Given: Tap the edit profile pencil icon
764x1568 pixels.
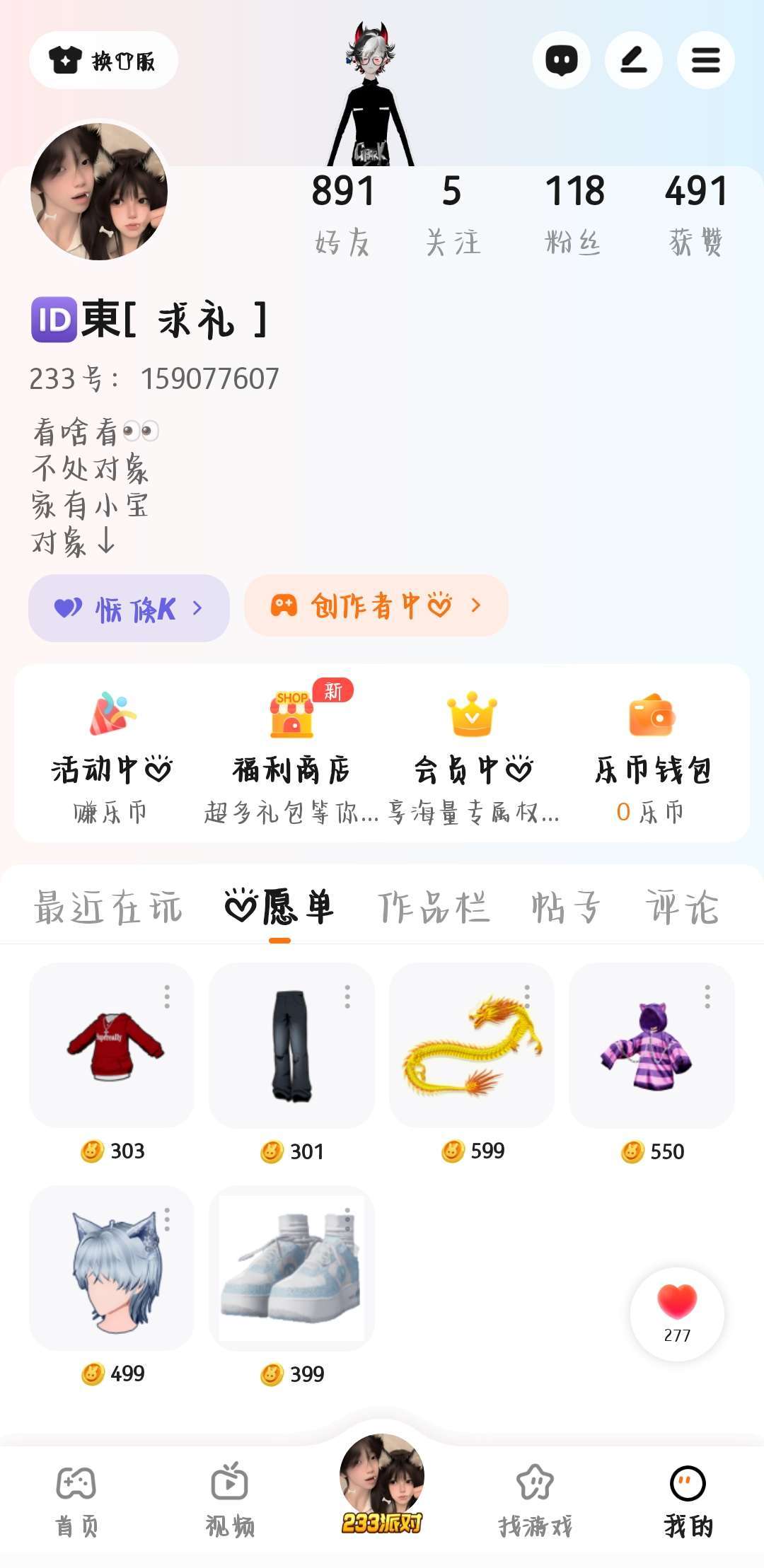Looking at the screenshot, I should 634,61.
